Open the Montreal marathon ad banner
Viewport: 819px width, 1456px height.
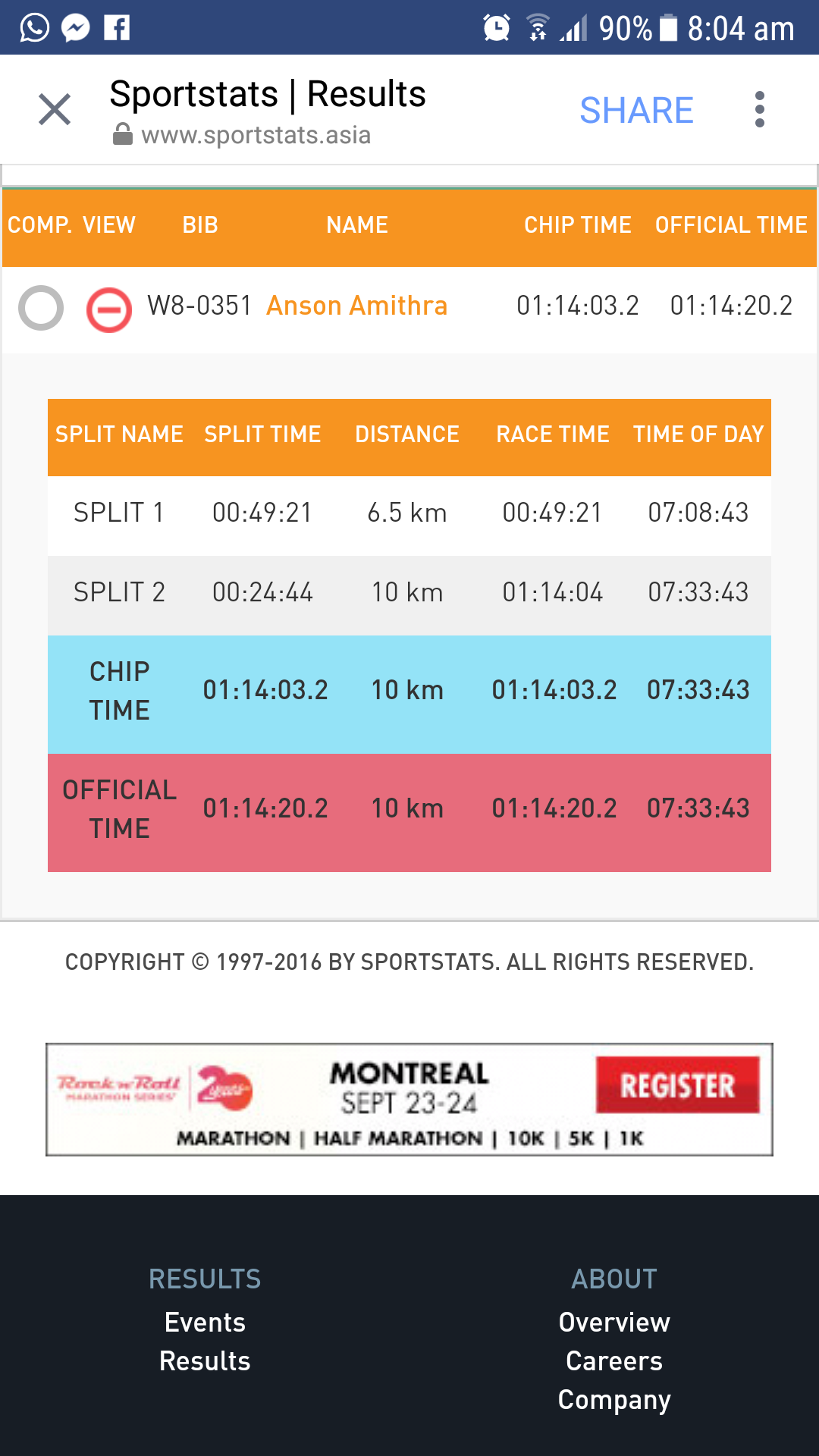[x=409, y=1100]
